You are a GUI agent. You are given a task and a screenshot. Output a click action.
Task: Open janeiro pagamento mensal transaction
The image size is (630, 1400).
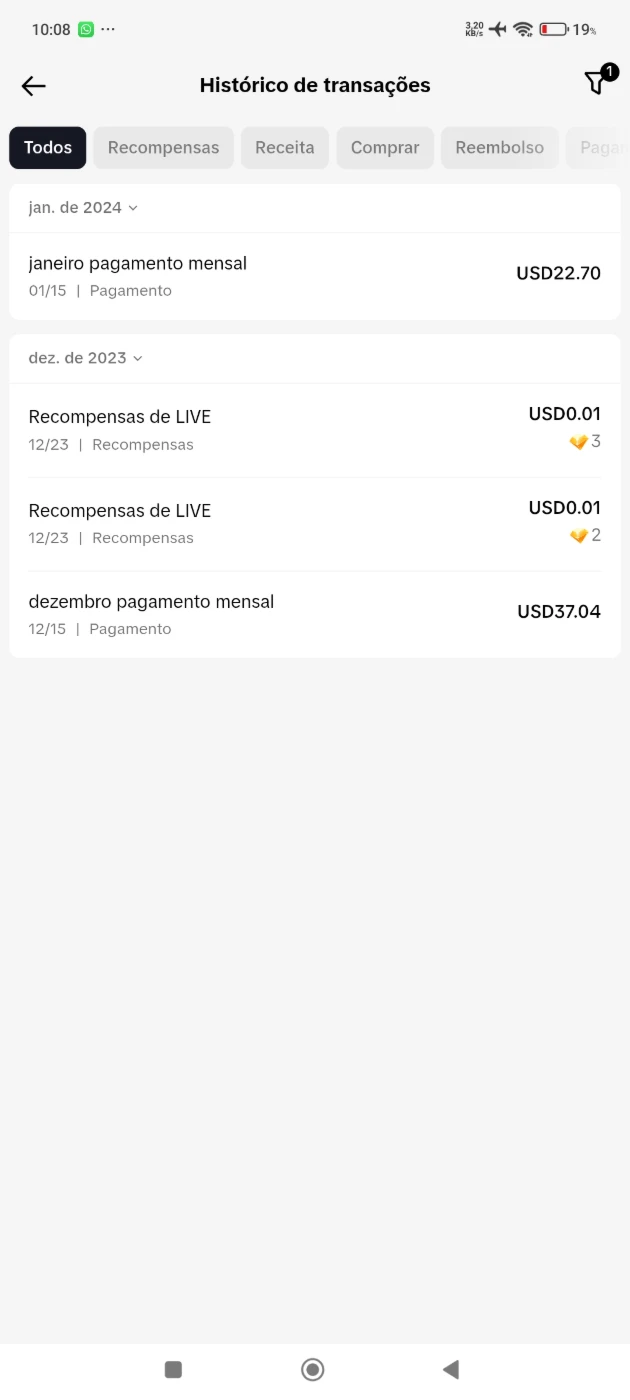[x=315, y=276]
